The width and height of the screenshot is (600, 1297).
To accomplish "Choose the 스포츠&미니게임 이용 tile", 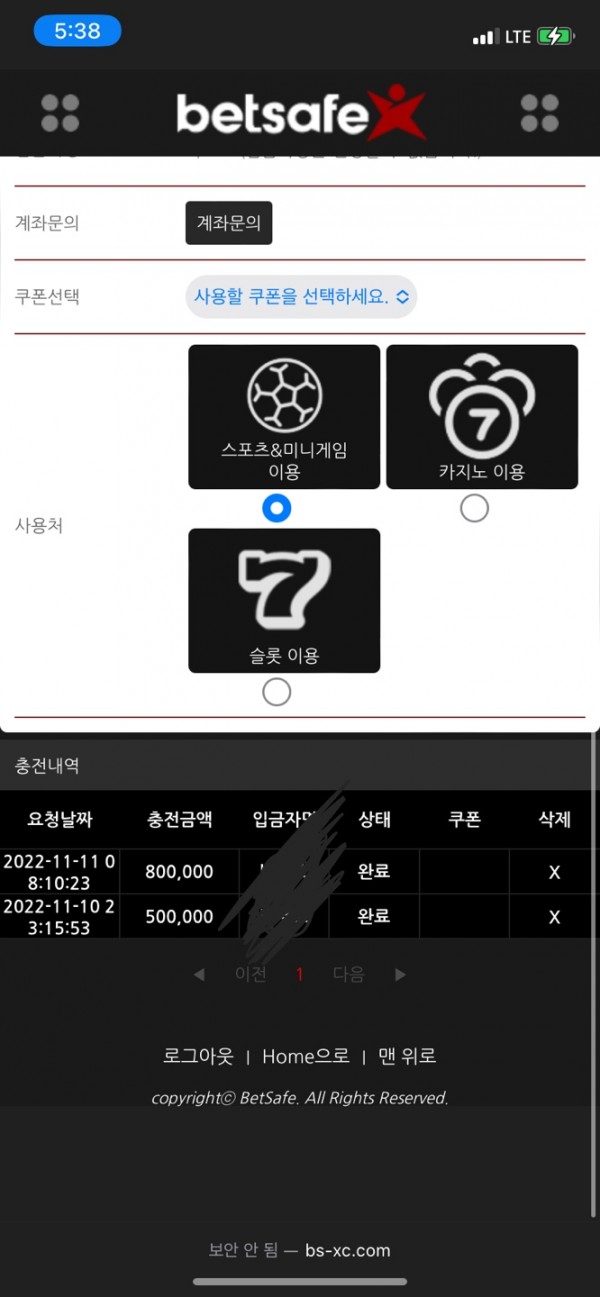I will 284,416.
